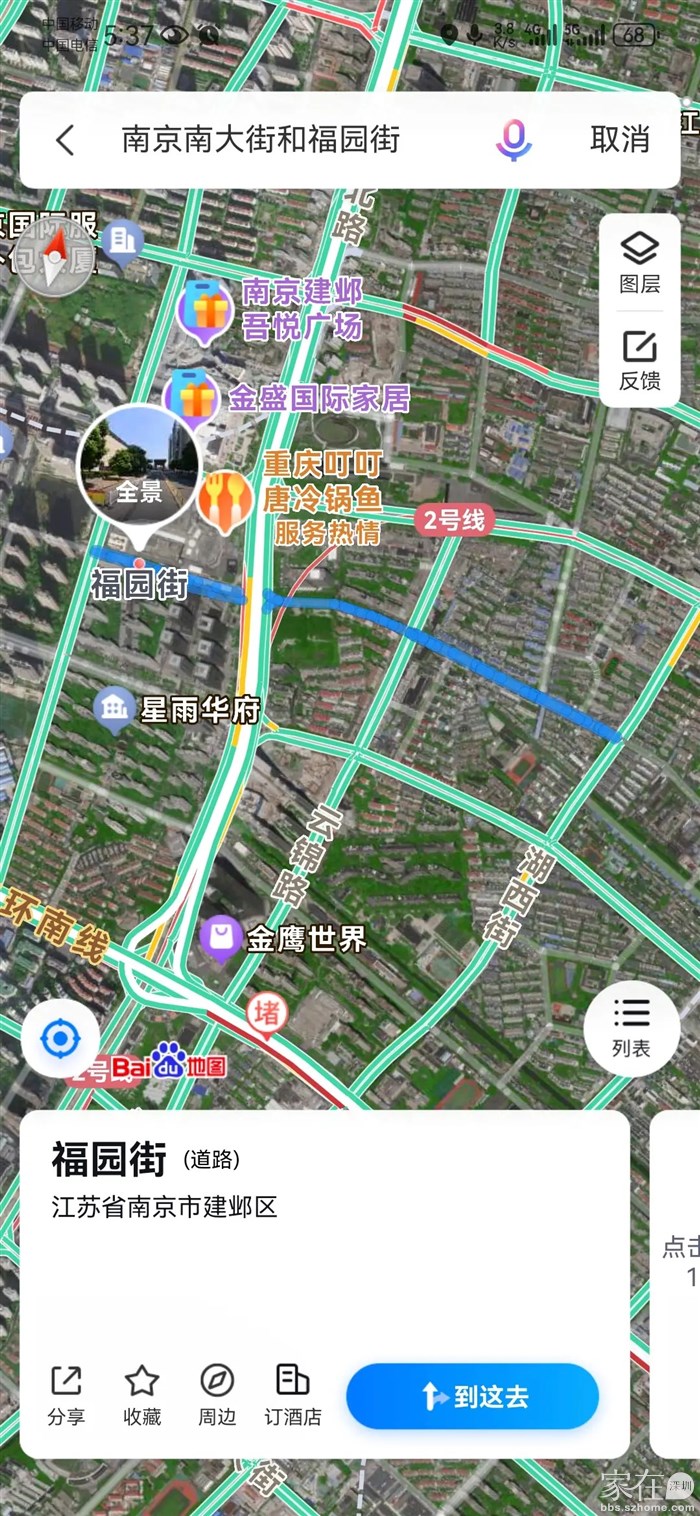
Task: Edit the search query 南京南大街和福园街
Action: click(x=262, y=140)
